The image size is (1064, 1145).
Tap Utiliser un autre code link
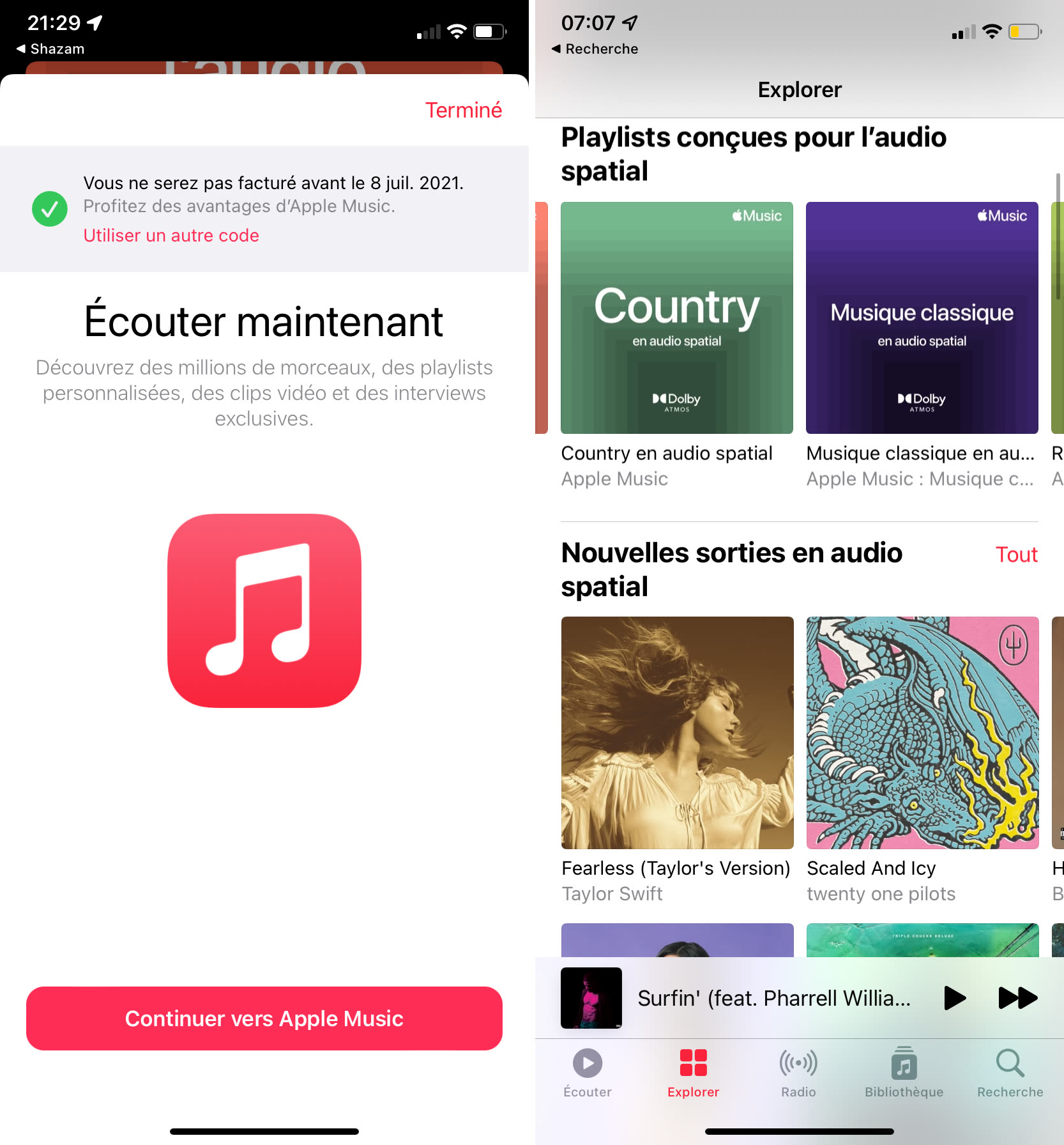tap(171, 235)
